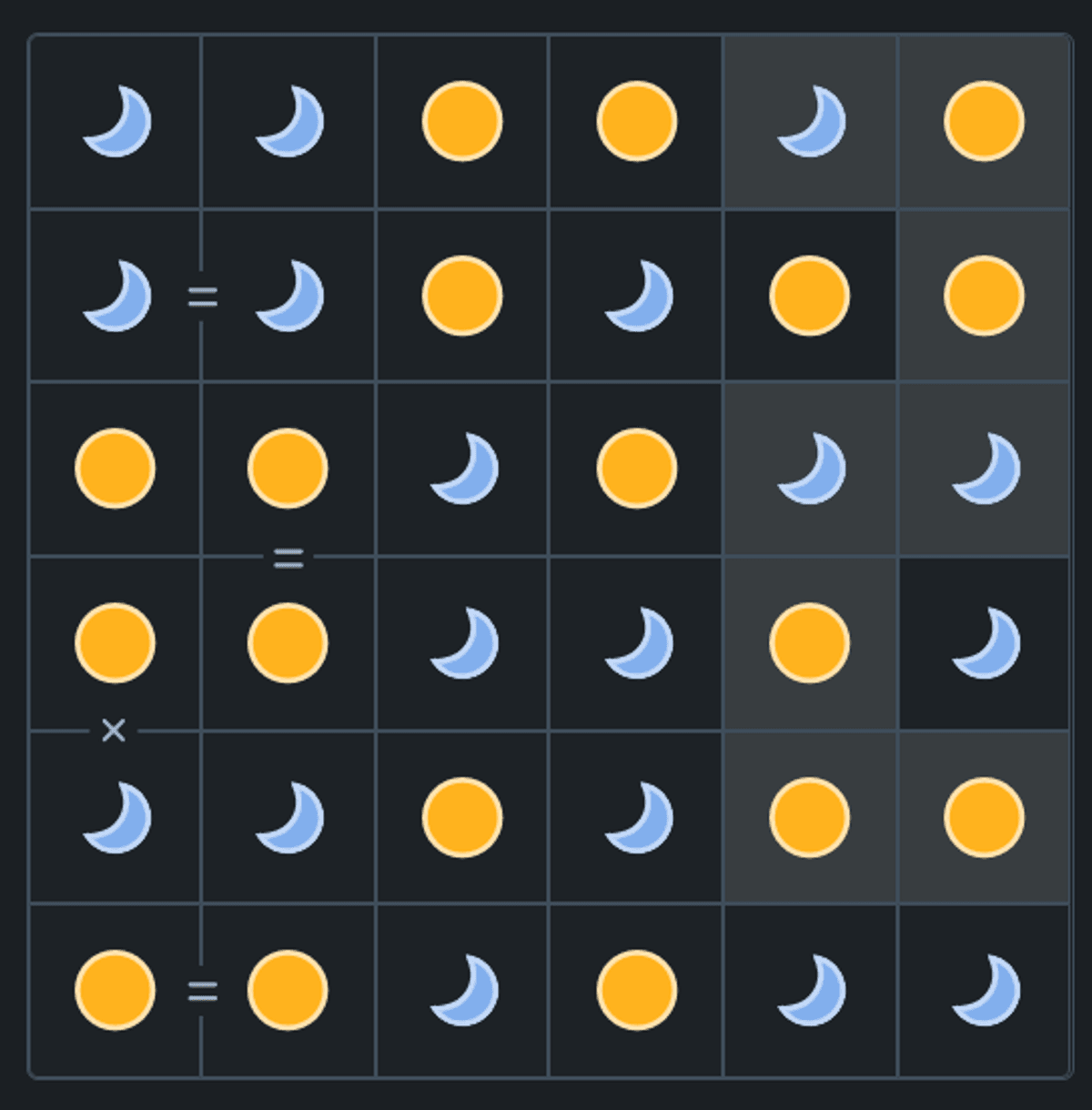Screen dimensions: 1092x1110
Task: Change the sun right of the bottom-row = sign
Action: click(x=288, y=991)
